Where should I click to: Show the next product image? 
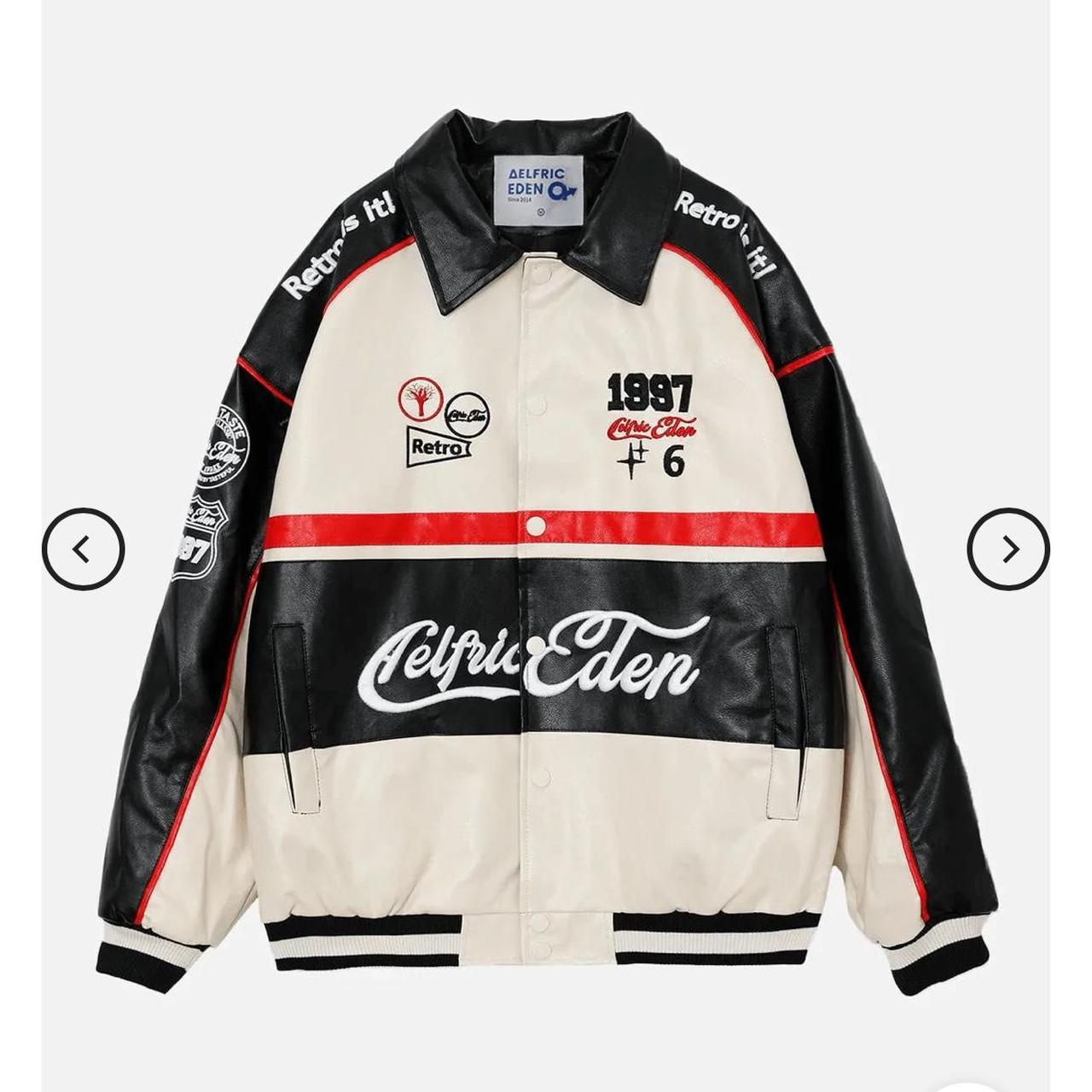pos(1008,549)
